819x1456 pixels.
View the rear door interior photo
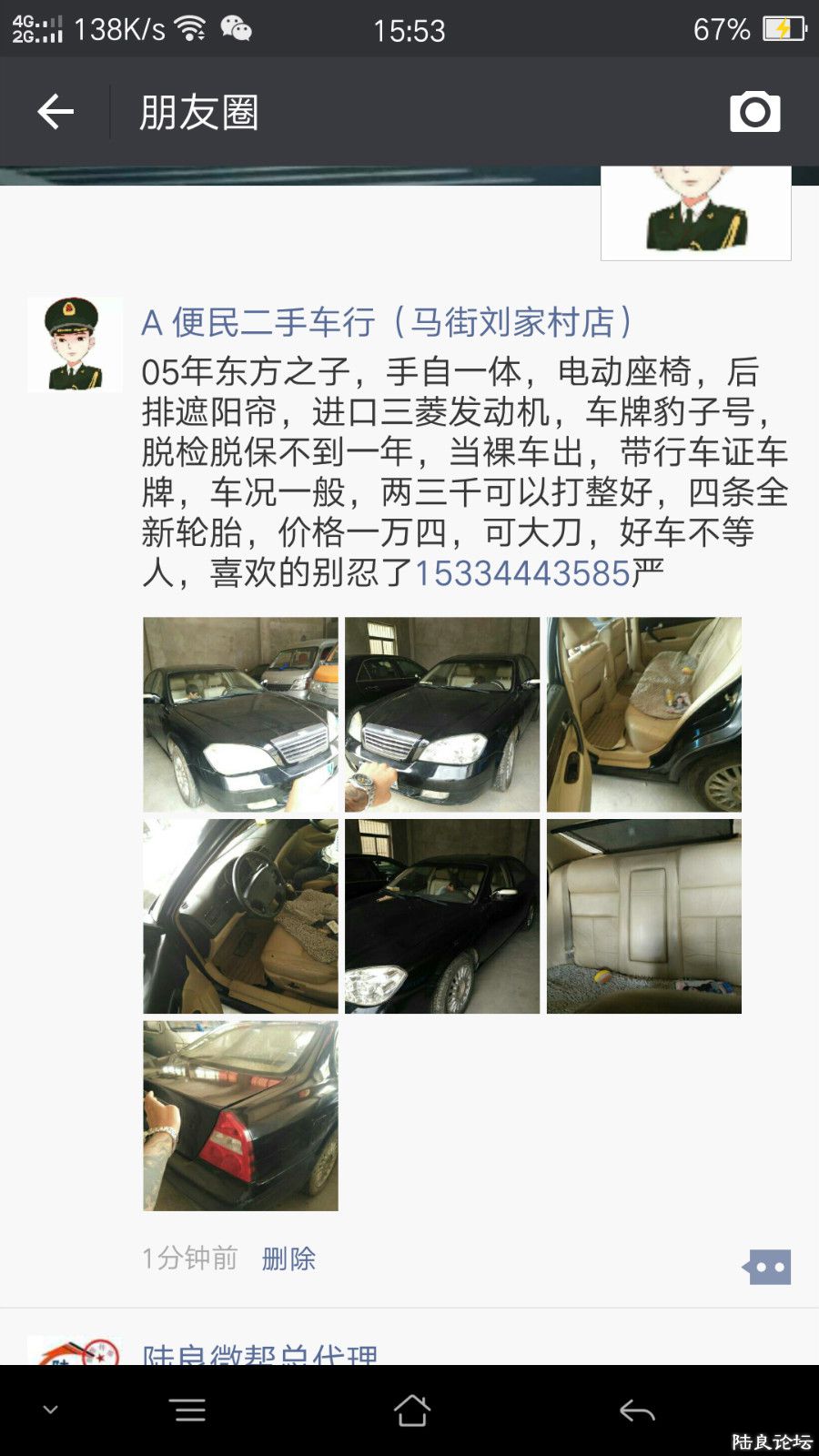[644, 714]
